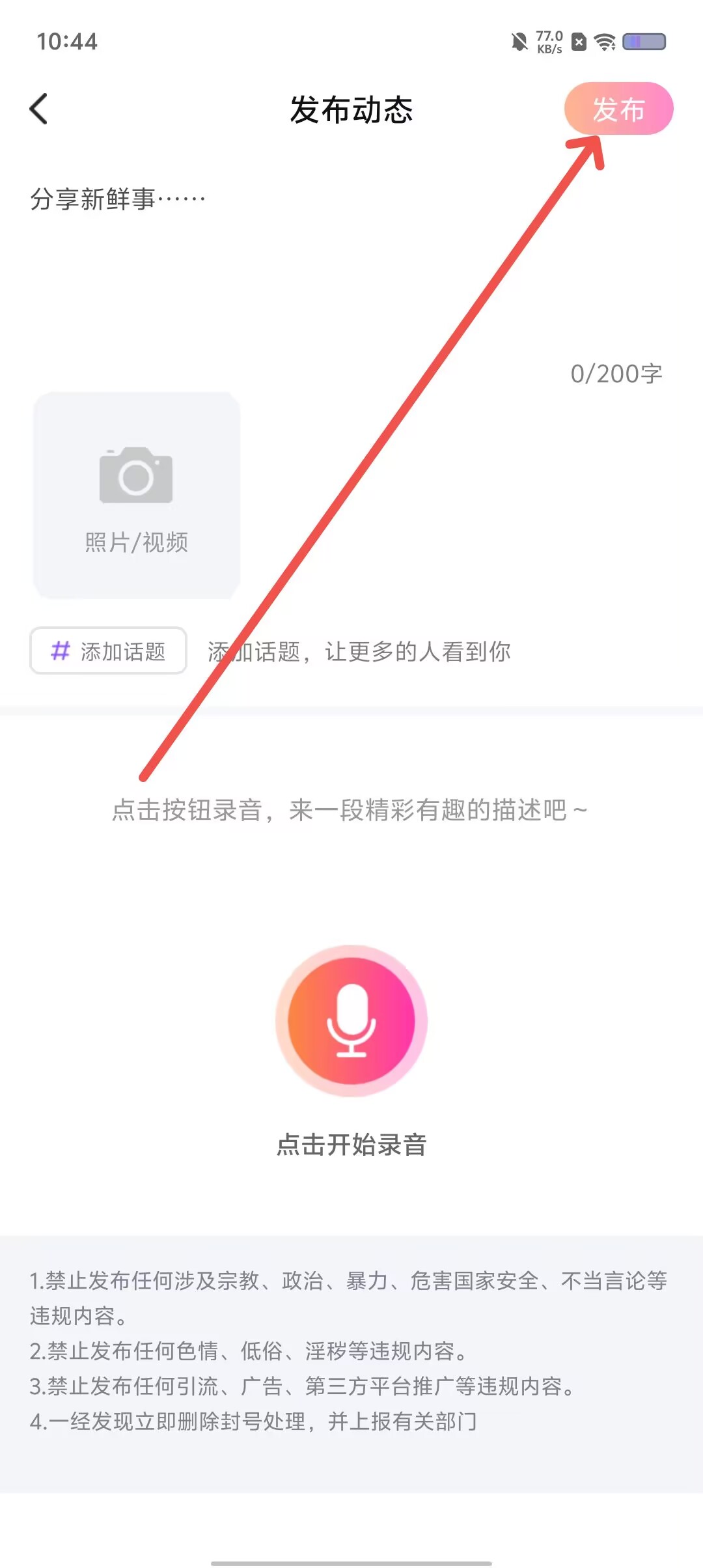Image resolution: width=703 pixels, height=1568 pixels.
Task: Start recording with the microphone button
Action: point(351,1020)
